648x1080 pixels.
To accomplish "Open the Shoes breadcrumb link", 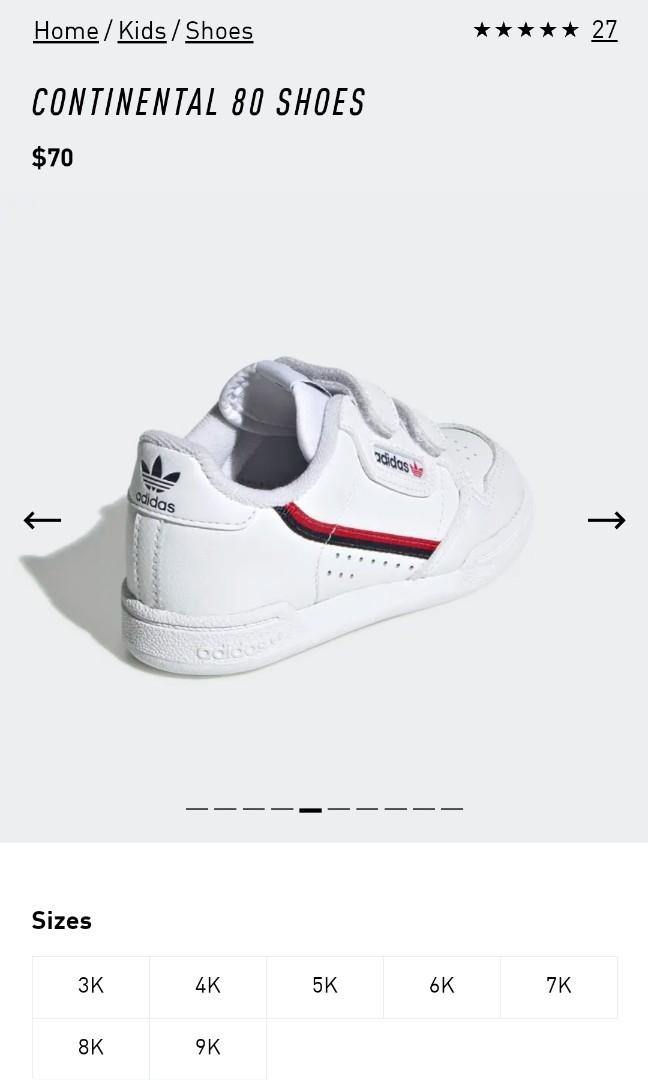I will (219, 31).
